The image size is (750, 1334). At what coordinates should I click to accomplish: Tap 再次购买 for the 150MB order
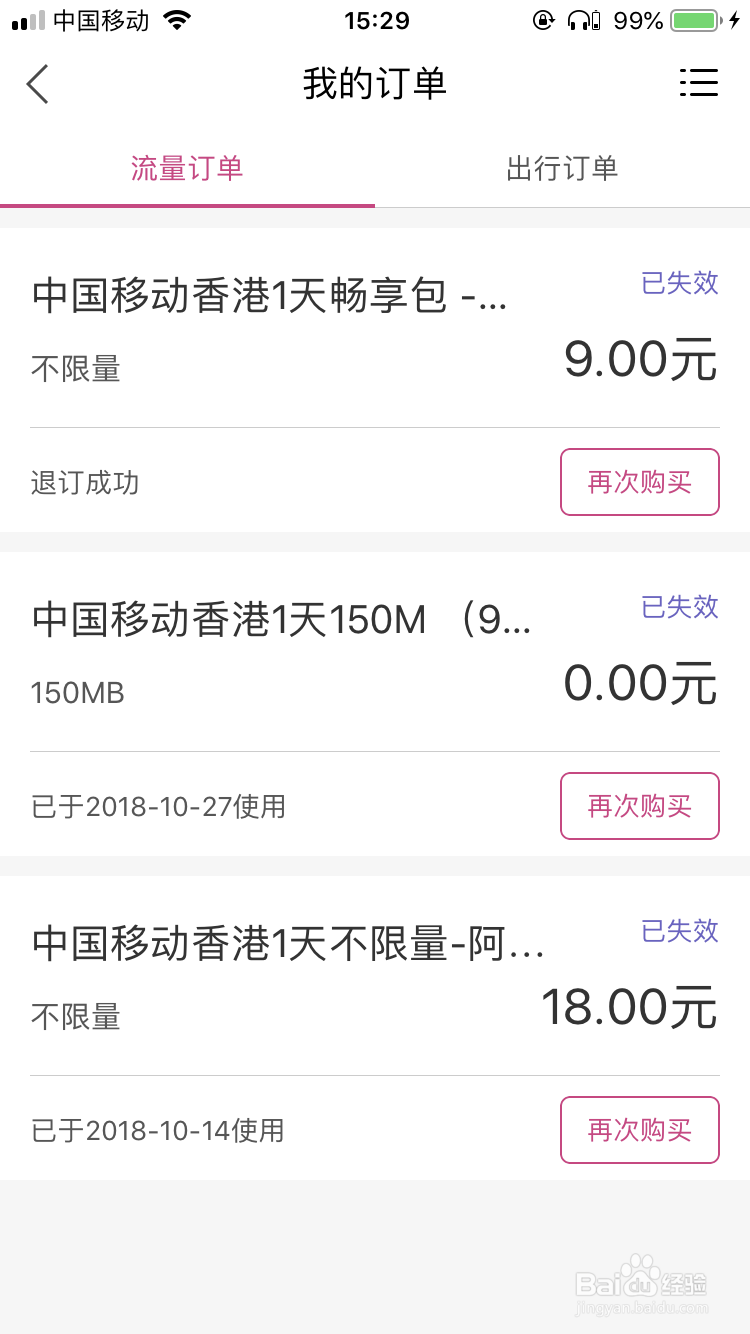coord(640,806)
